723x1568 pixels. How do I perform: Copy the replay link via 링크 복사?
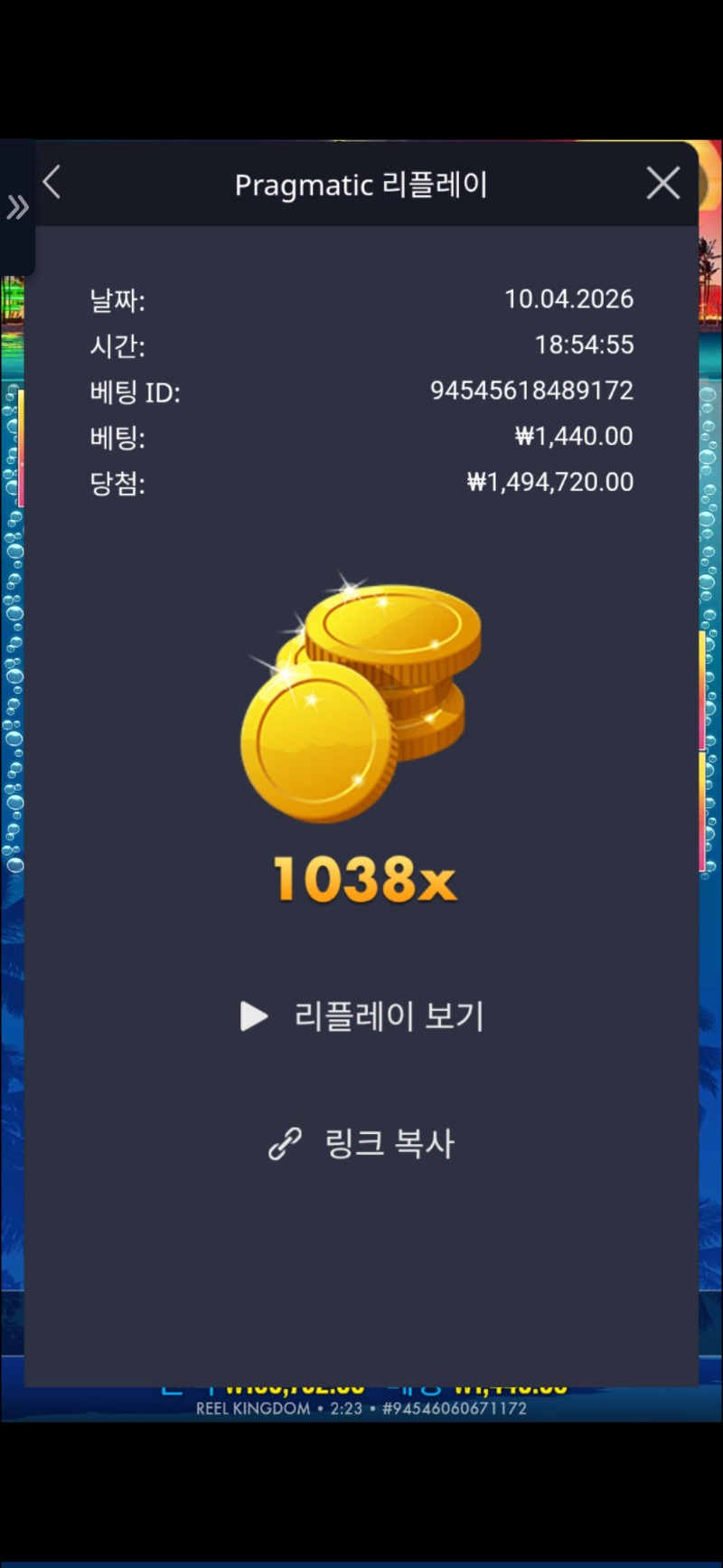click(362, 1144)
